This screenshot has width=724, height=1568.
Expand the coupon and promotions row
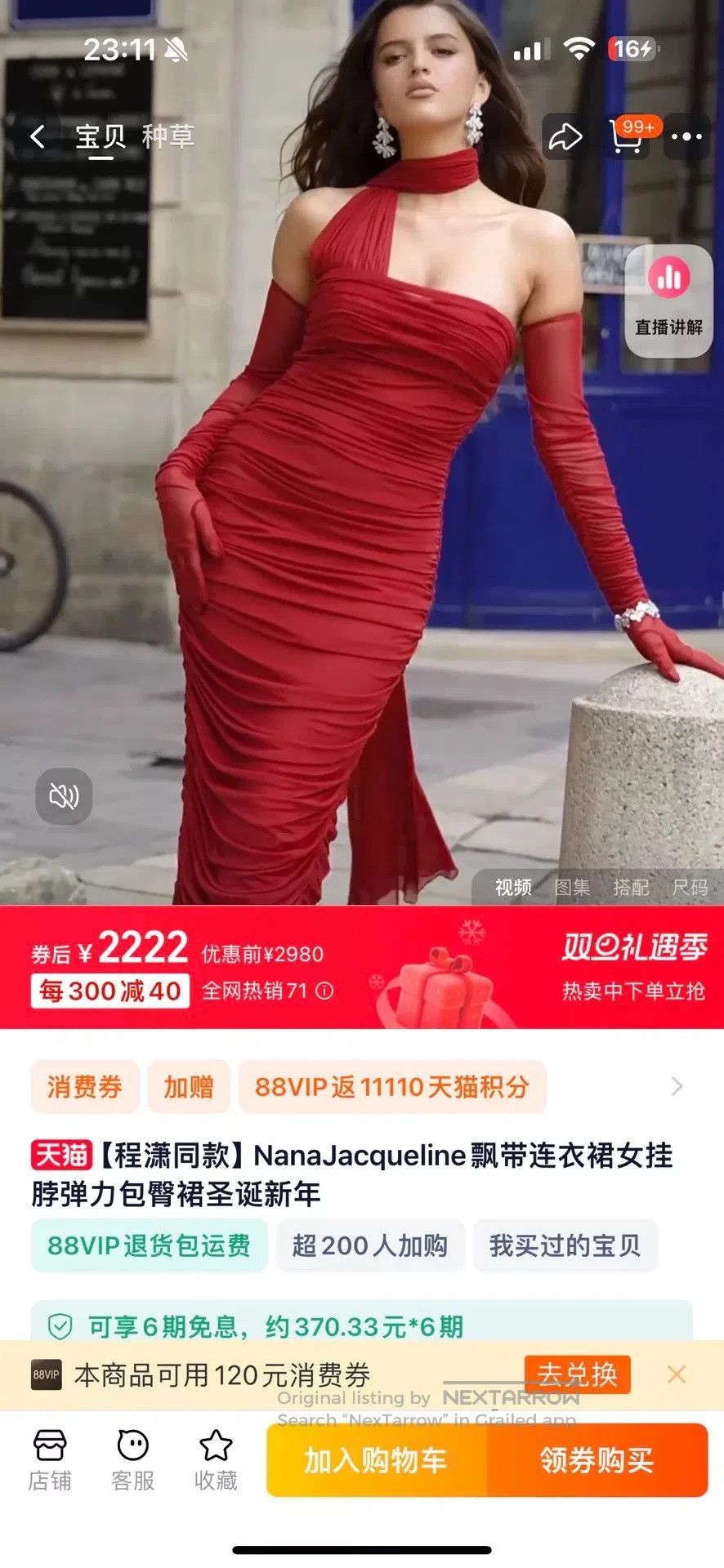[677, 1086]
